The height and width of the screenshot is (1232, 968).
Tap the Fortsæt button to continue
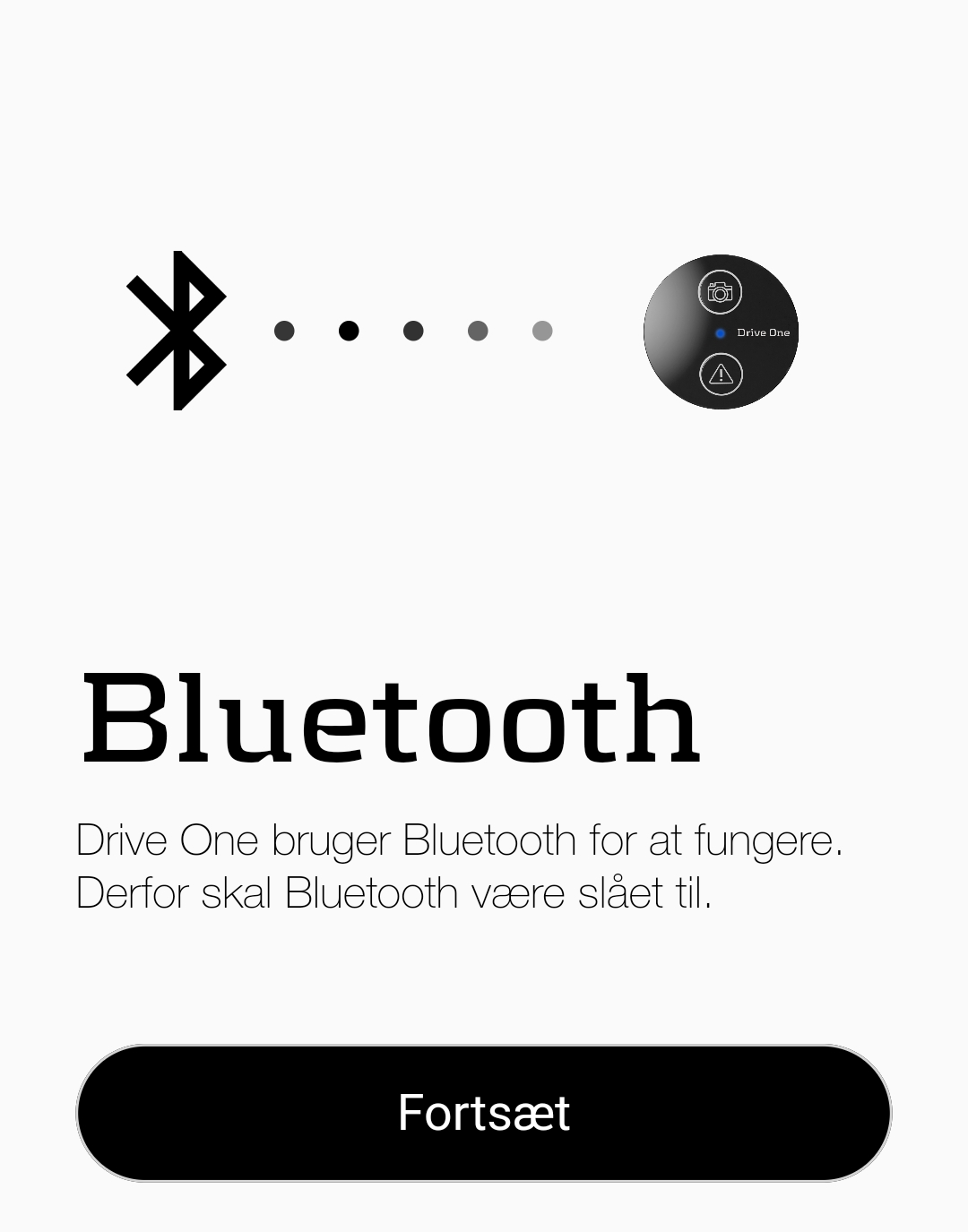[x=484, y=1112]
